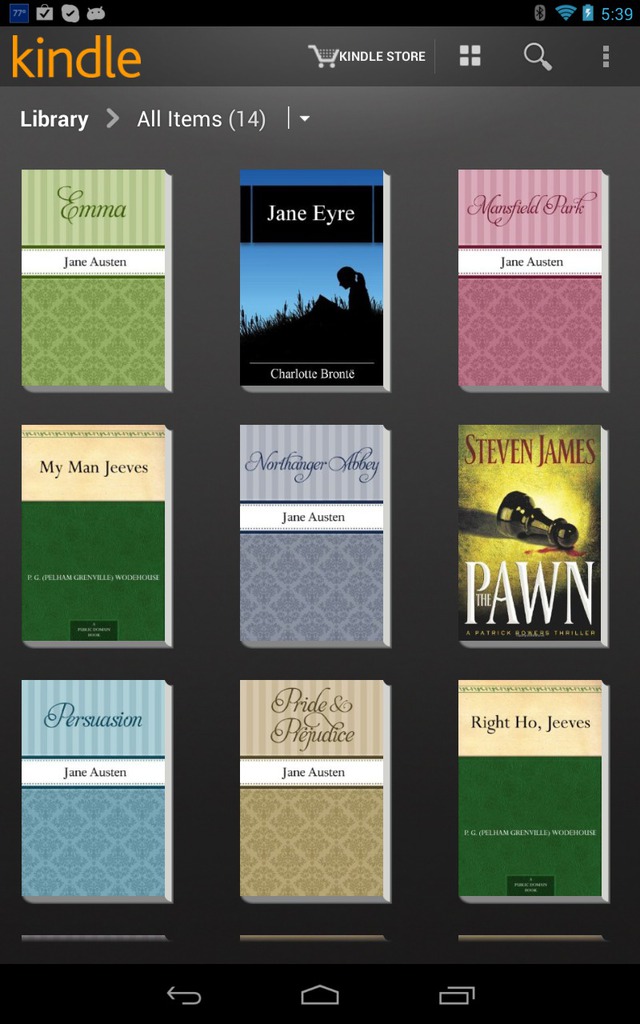Open Pride & Prejudice

(314, 791)
